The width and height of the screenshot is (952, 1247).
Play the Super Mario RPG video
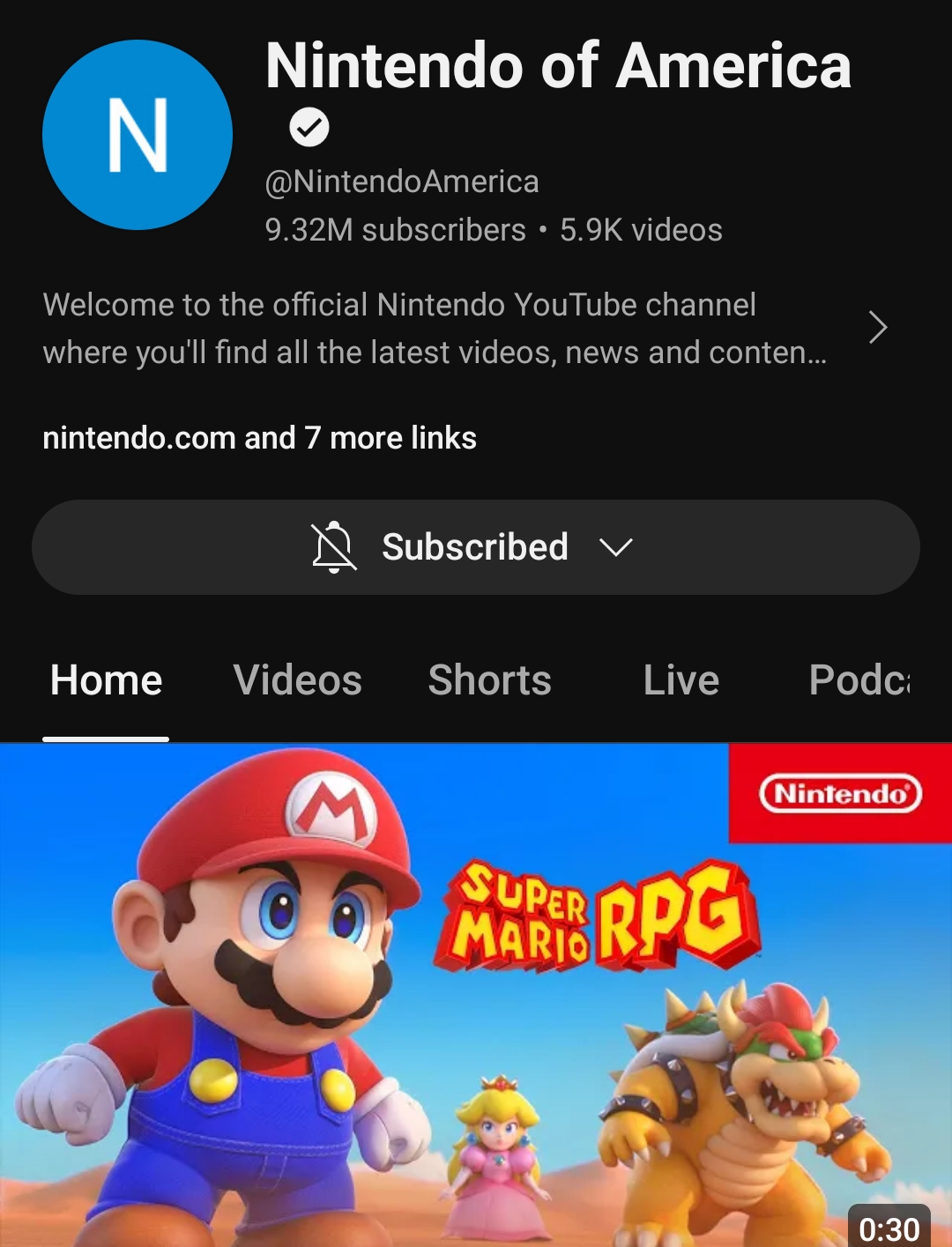point(476,996)
